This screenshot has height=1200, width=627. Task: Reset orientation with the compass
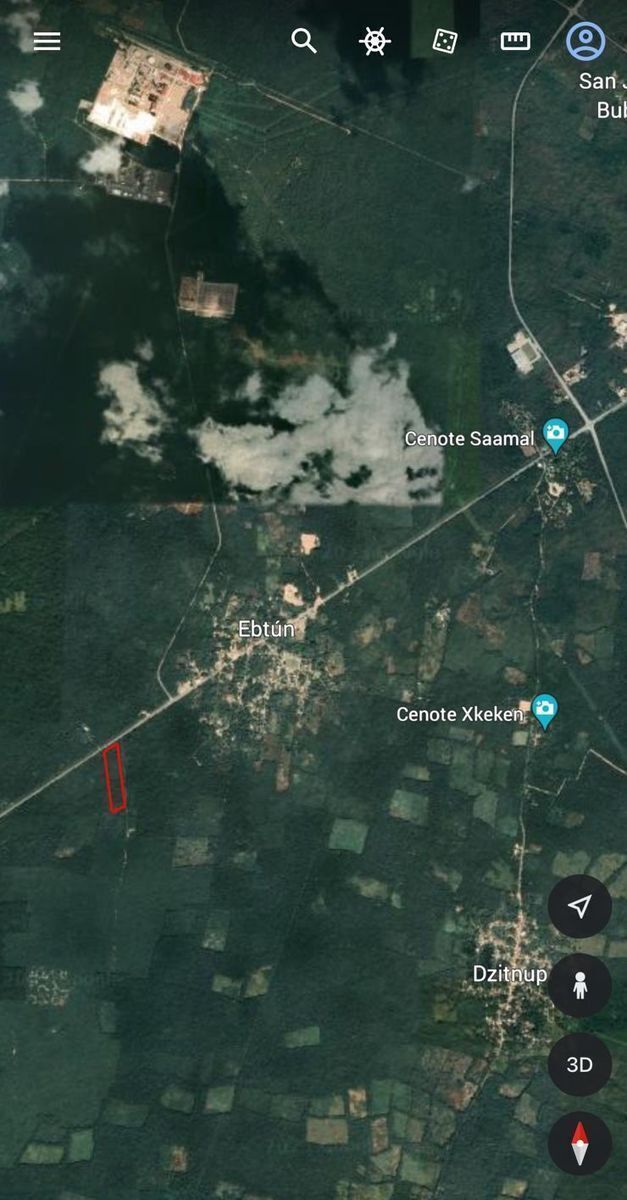pos(580,1143)
